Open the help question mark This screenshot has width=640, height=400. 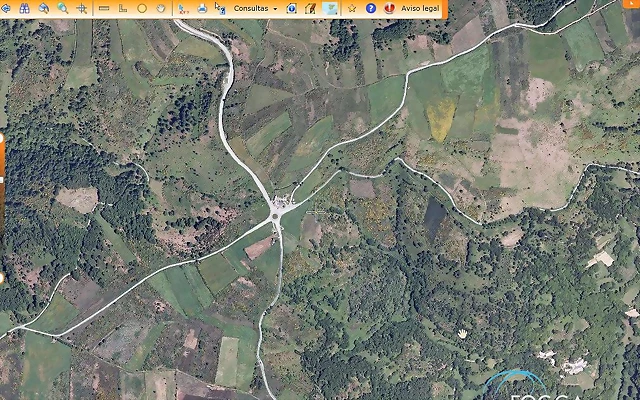click(370, 7)
